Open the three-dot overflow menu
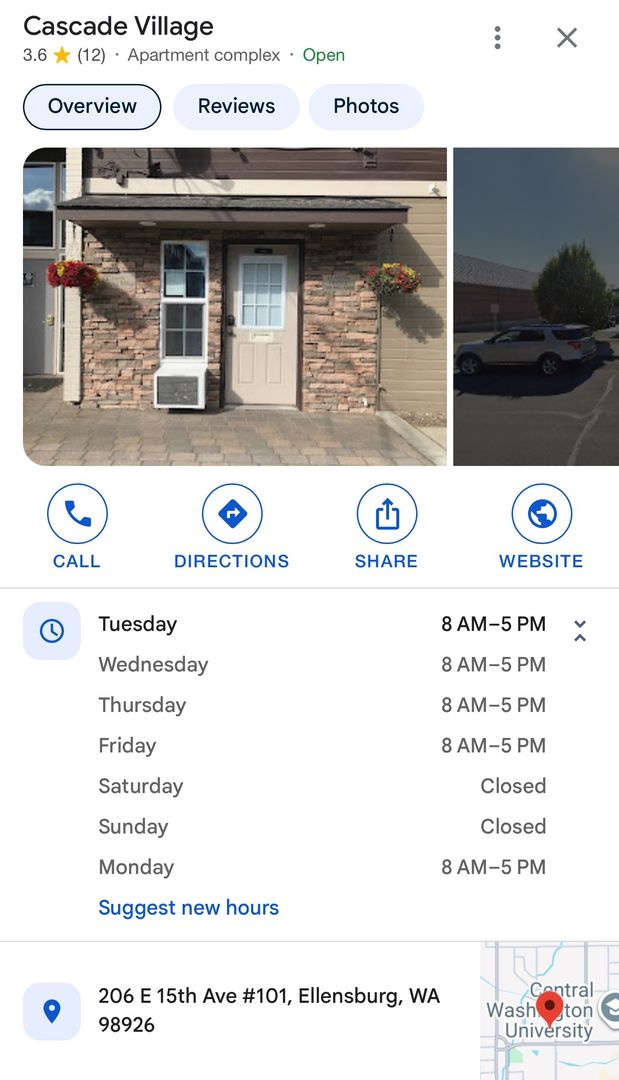619x1080 pixels. (497, 38)
